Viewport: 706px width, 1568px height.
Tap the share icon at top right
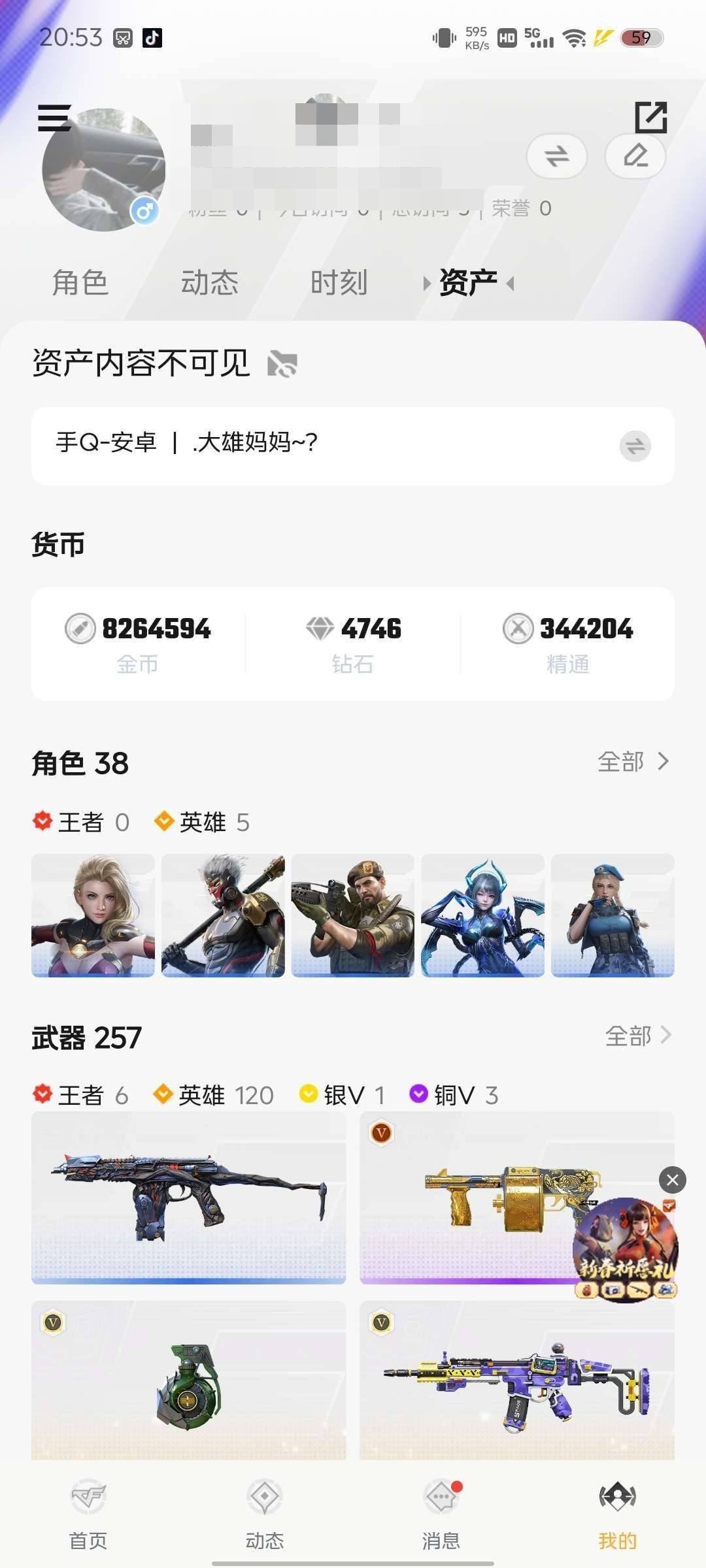[650, 118]
